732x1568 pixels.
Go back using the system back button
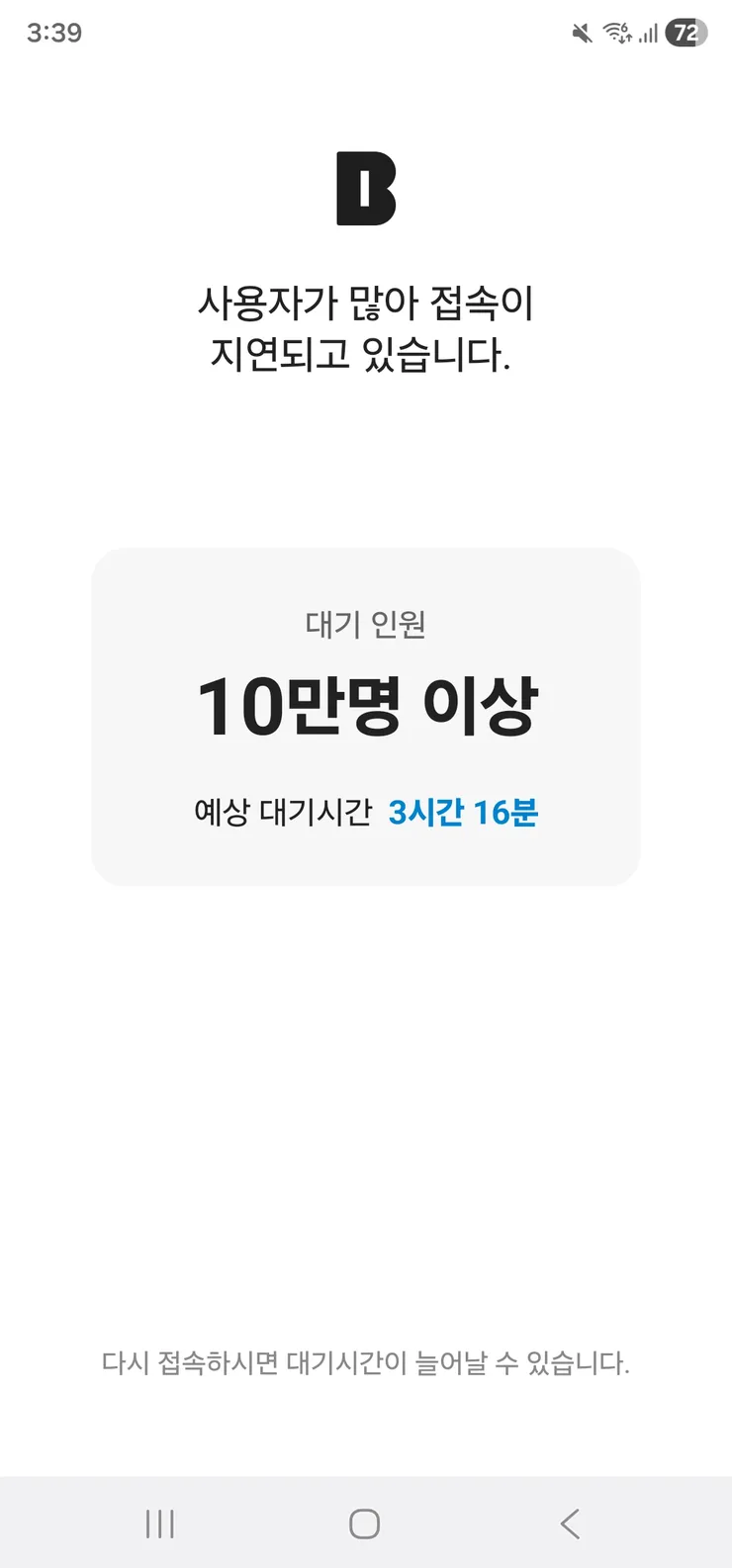(570, 1524)
